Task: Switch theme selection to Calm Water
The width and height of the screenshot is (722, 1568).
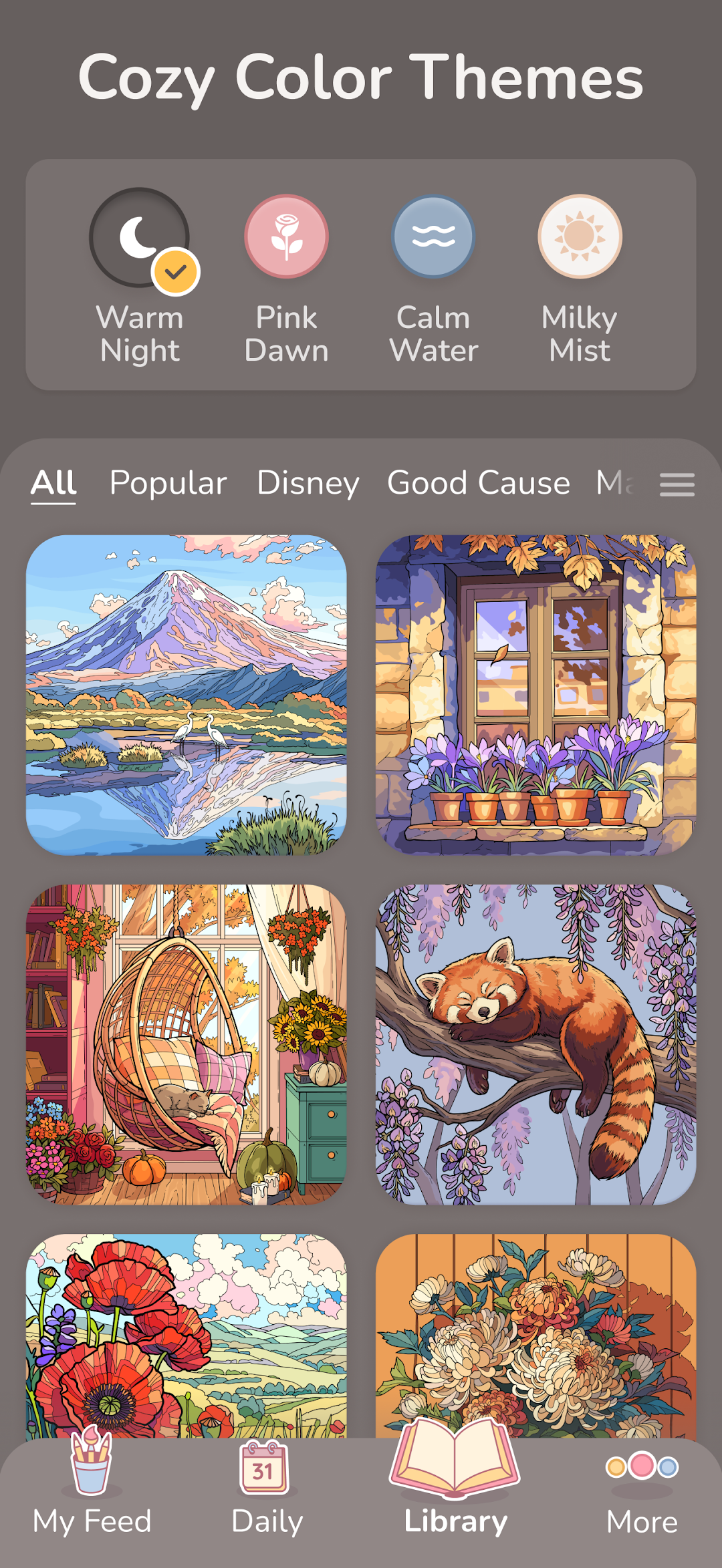Action: pyautogui.click(x=433, y=237)
